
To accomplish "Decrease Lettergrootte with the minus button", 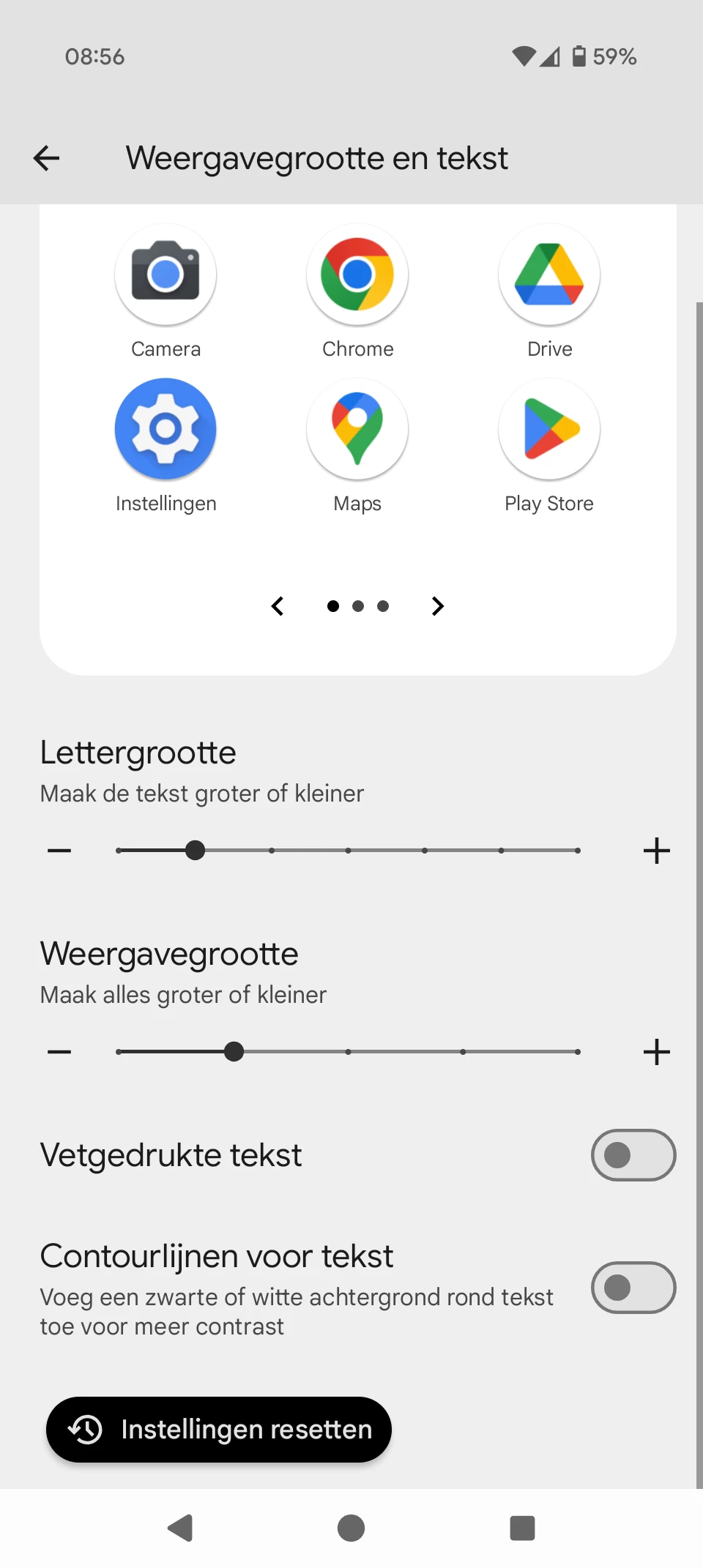I will (x=59, y=851).
